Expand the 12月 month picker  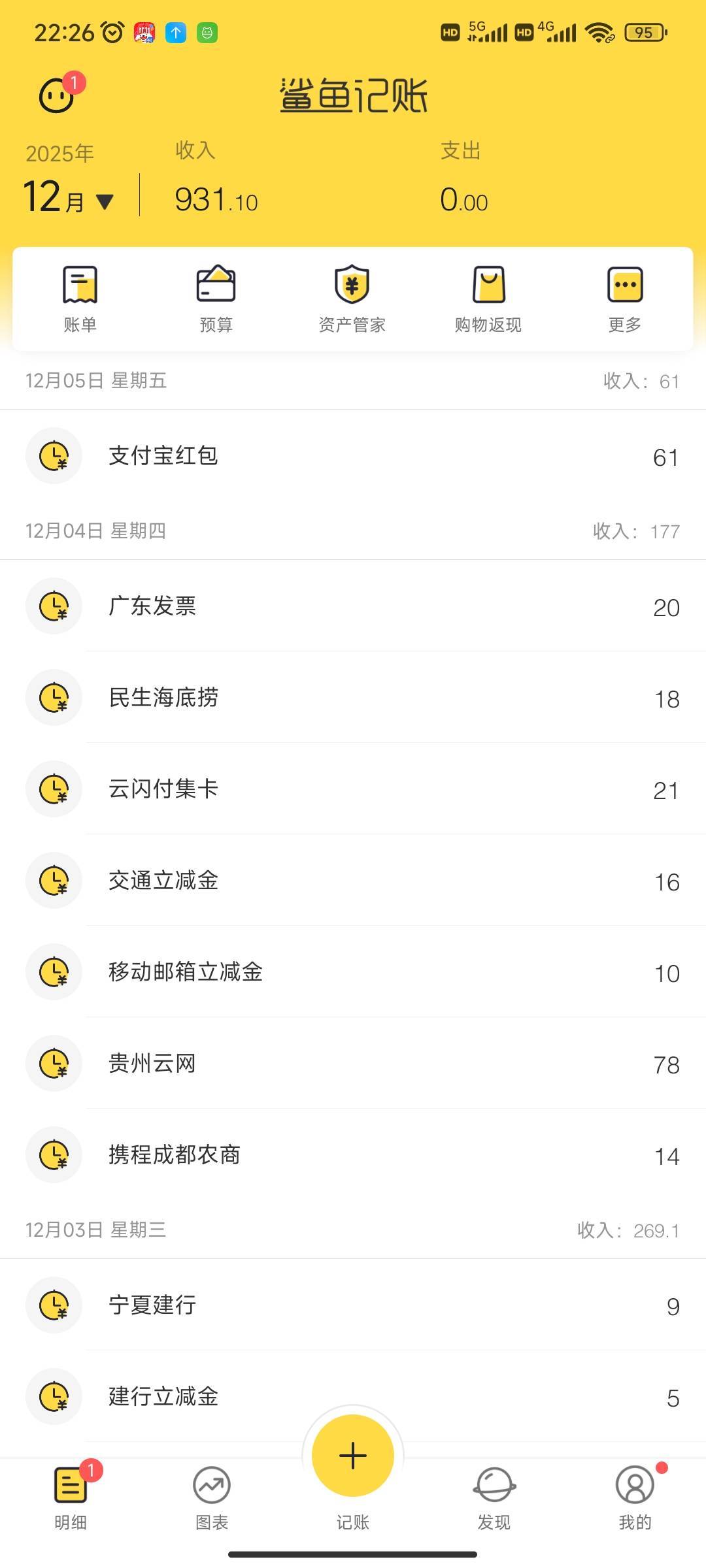click(69, 197)
